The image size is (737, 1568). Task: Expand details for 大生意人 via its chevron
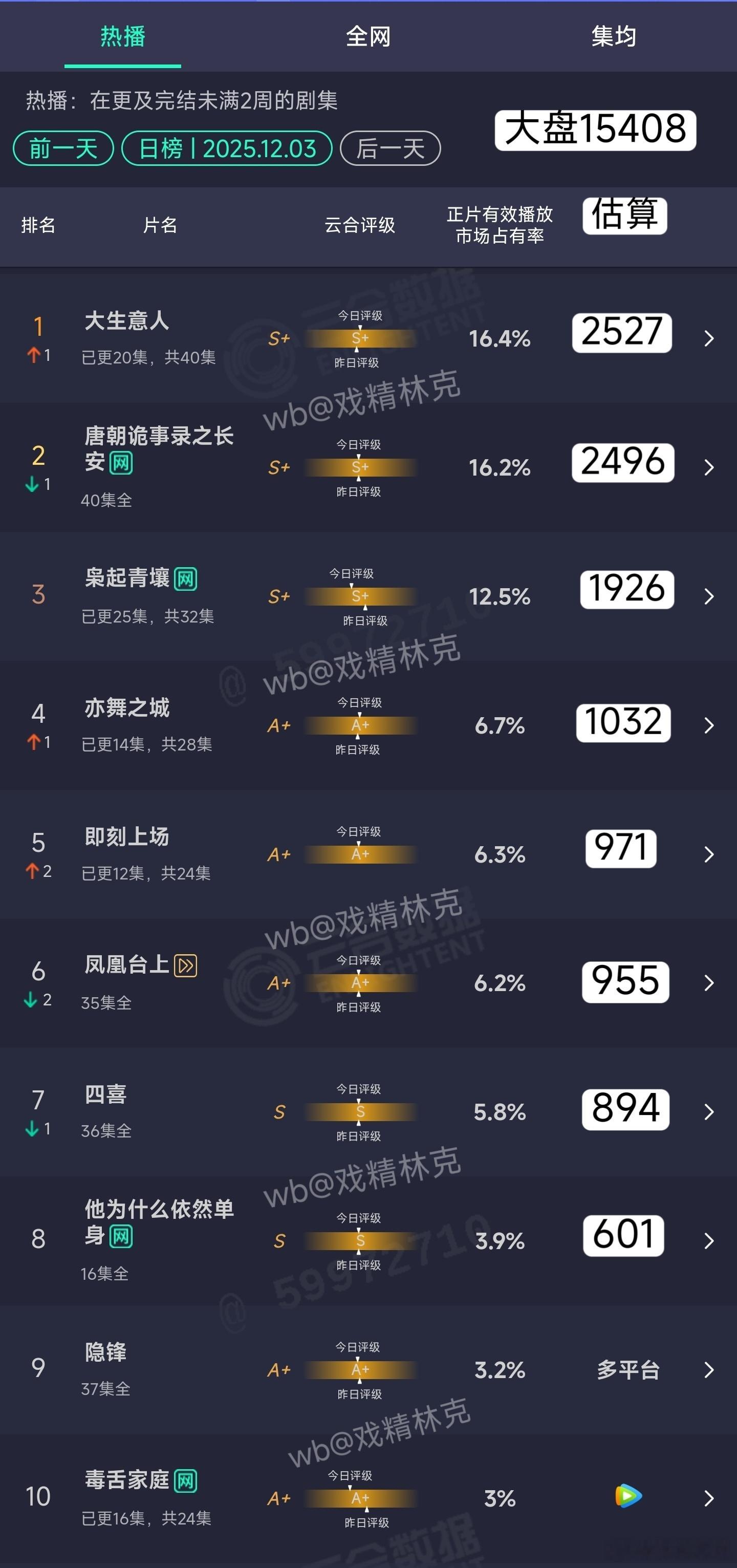[x=708, y=339]
